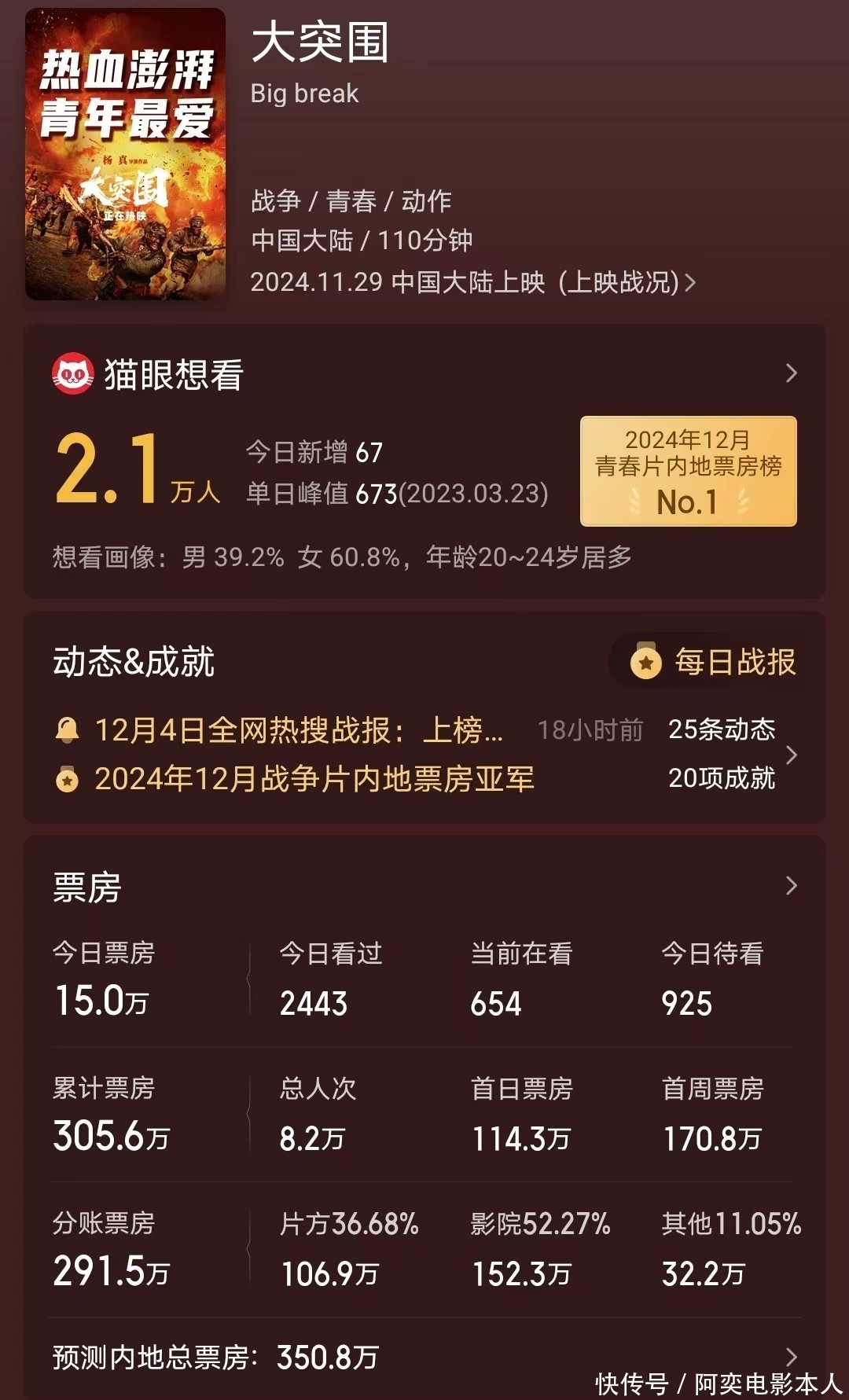Expand the 猫眼想看 section
This screenshot has width=849, height=1400.
pyautogui.click(x=791, y=373)
